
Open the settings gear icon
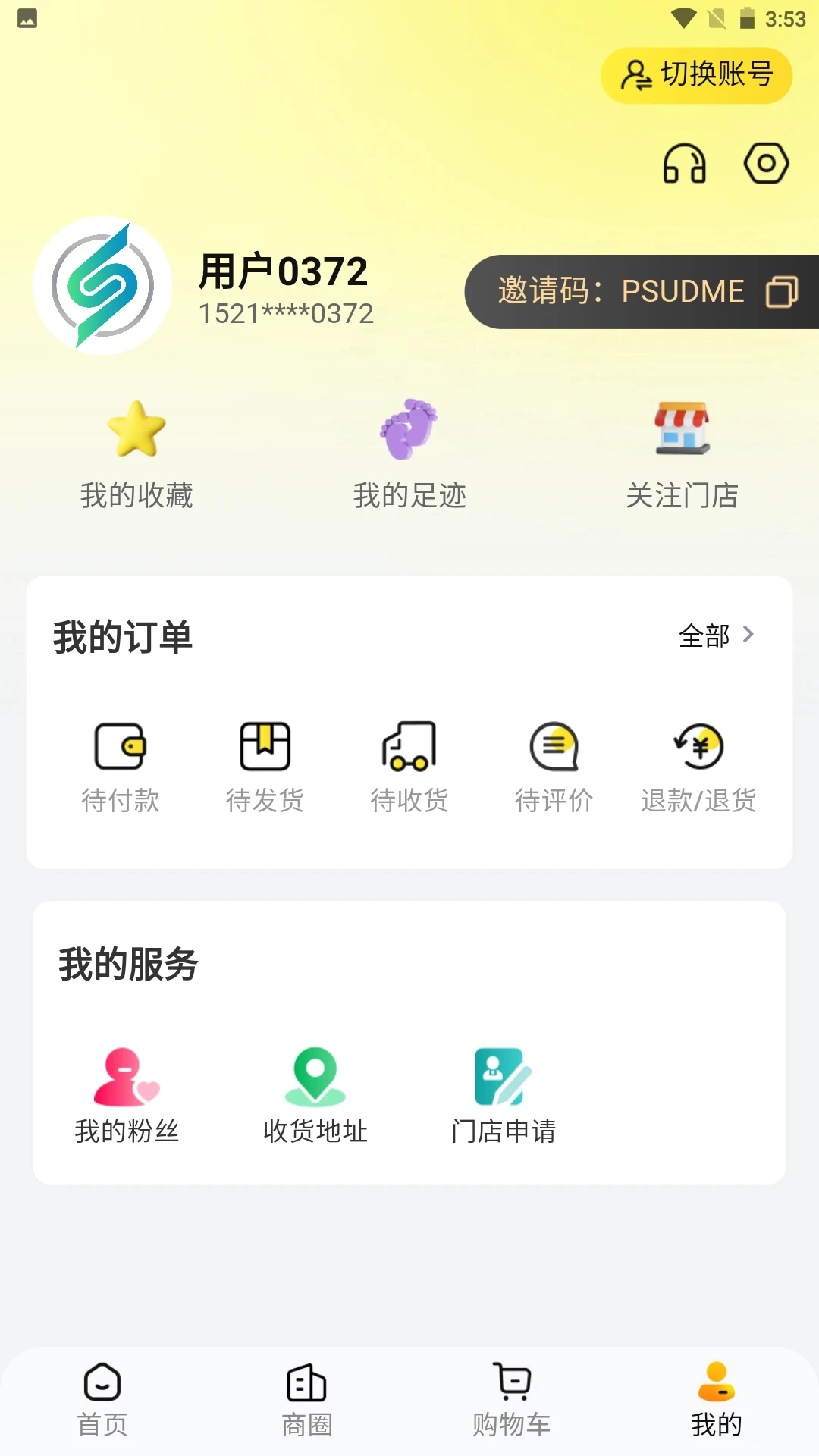[767, 164]
